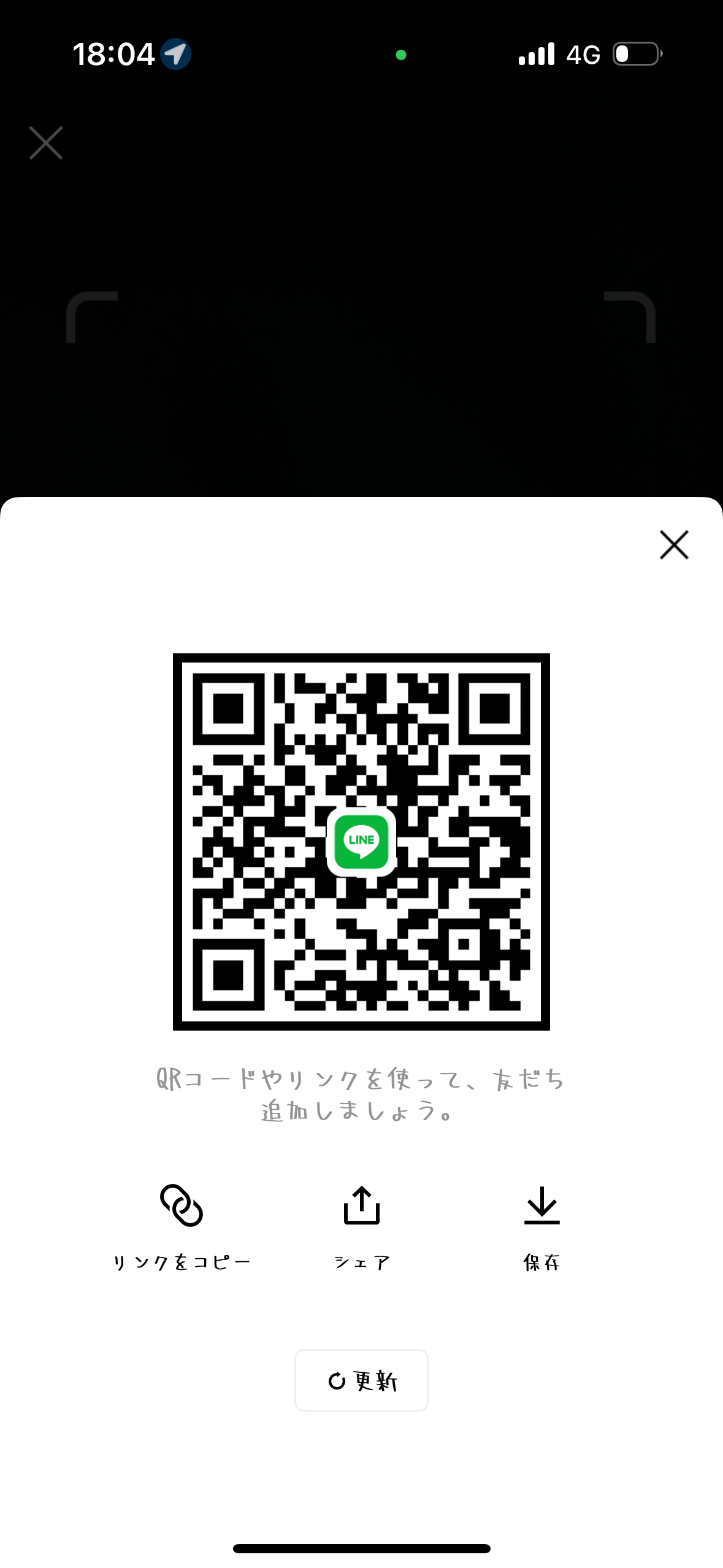
Task: Close the camera scanner with the X
Action: pyautogui.click(x=45, y=142)
